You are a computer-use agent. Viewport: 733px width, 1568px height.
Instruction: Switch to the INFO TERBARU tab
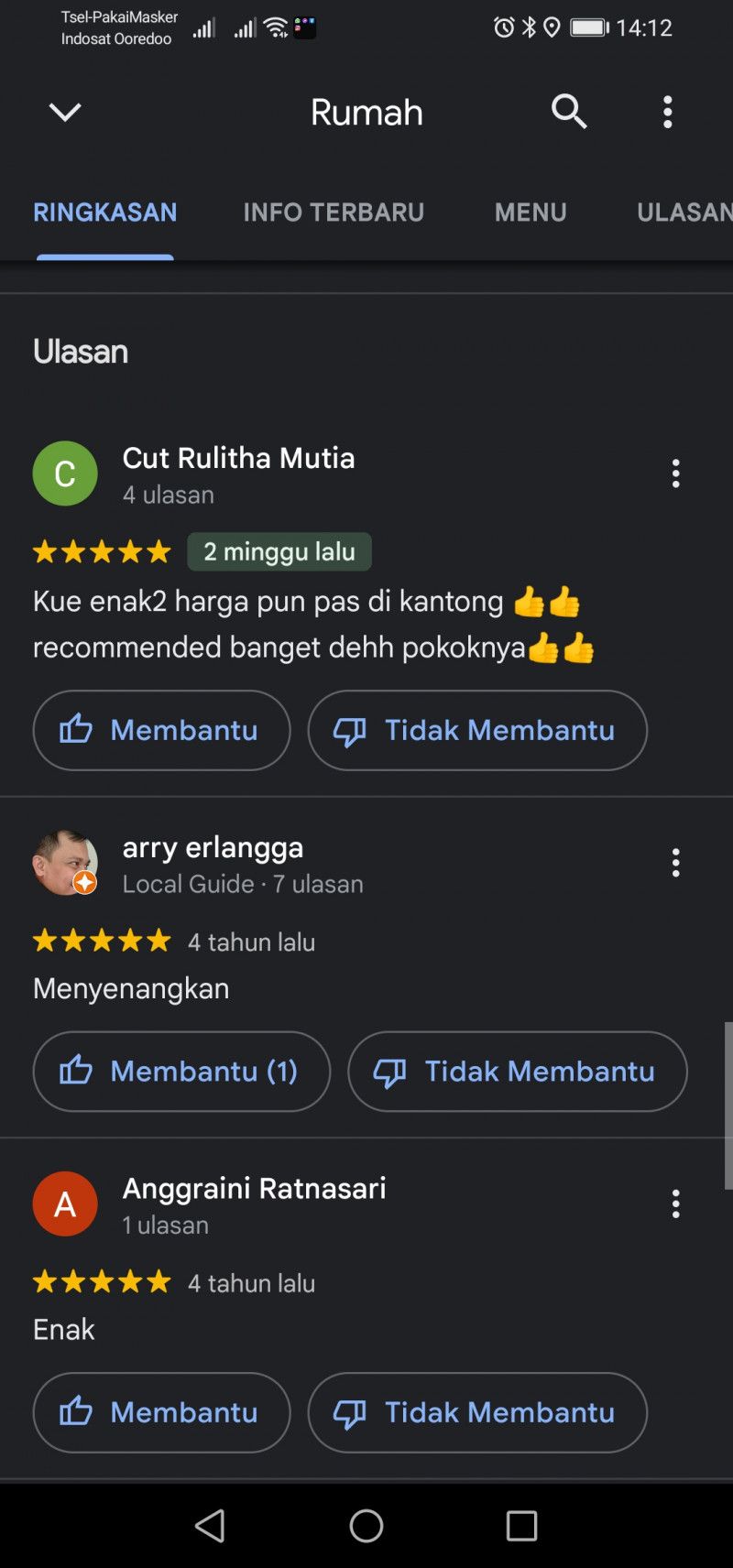click(x=334, y=212)
